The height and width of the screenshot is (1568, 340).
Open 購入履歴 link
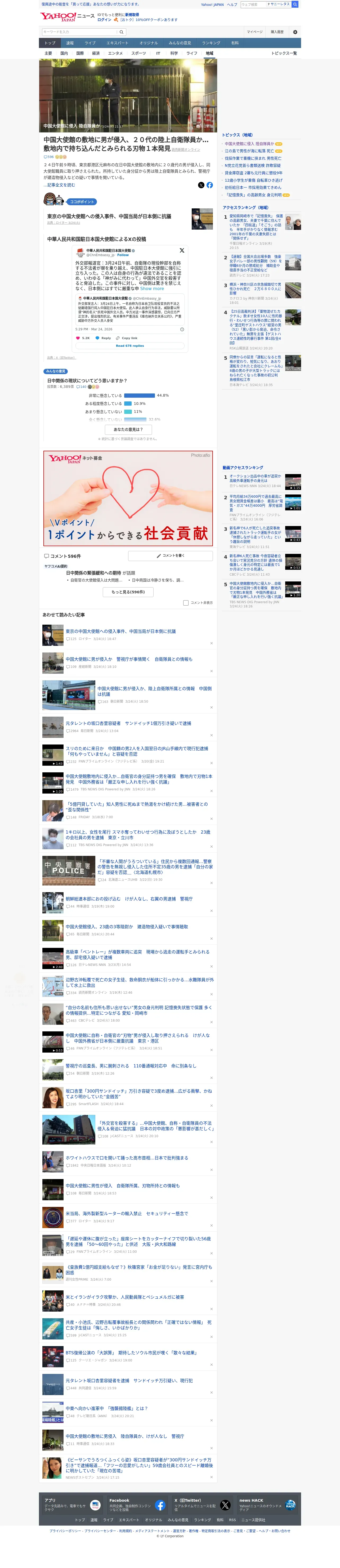coord(277,32)
